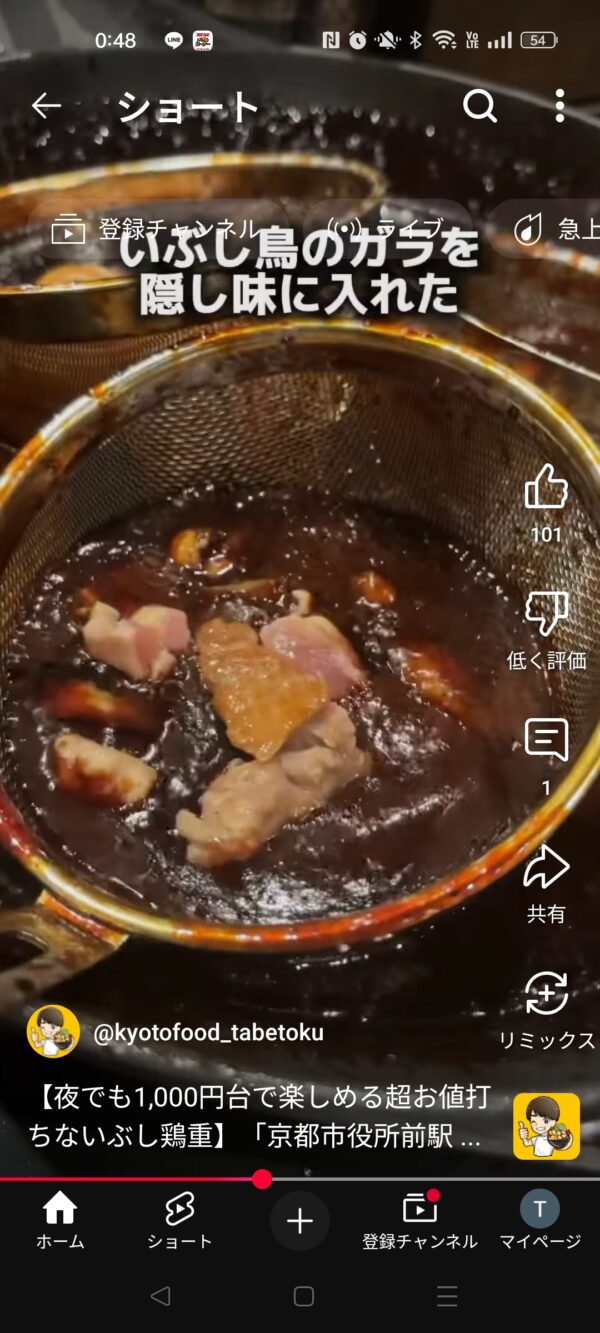This screenshot has height=1333, width=600.
Task: Go back from the ショート screen
Action: pos(46,106)
